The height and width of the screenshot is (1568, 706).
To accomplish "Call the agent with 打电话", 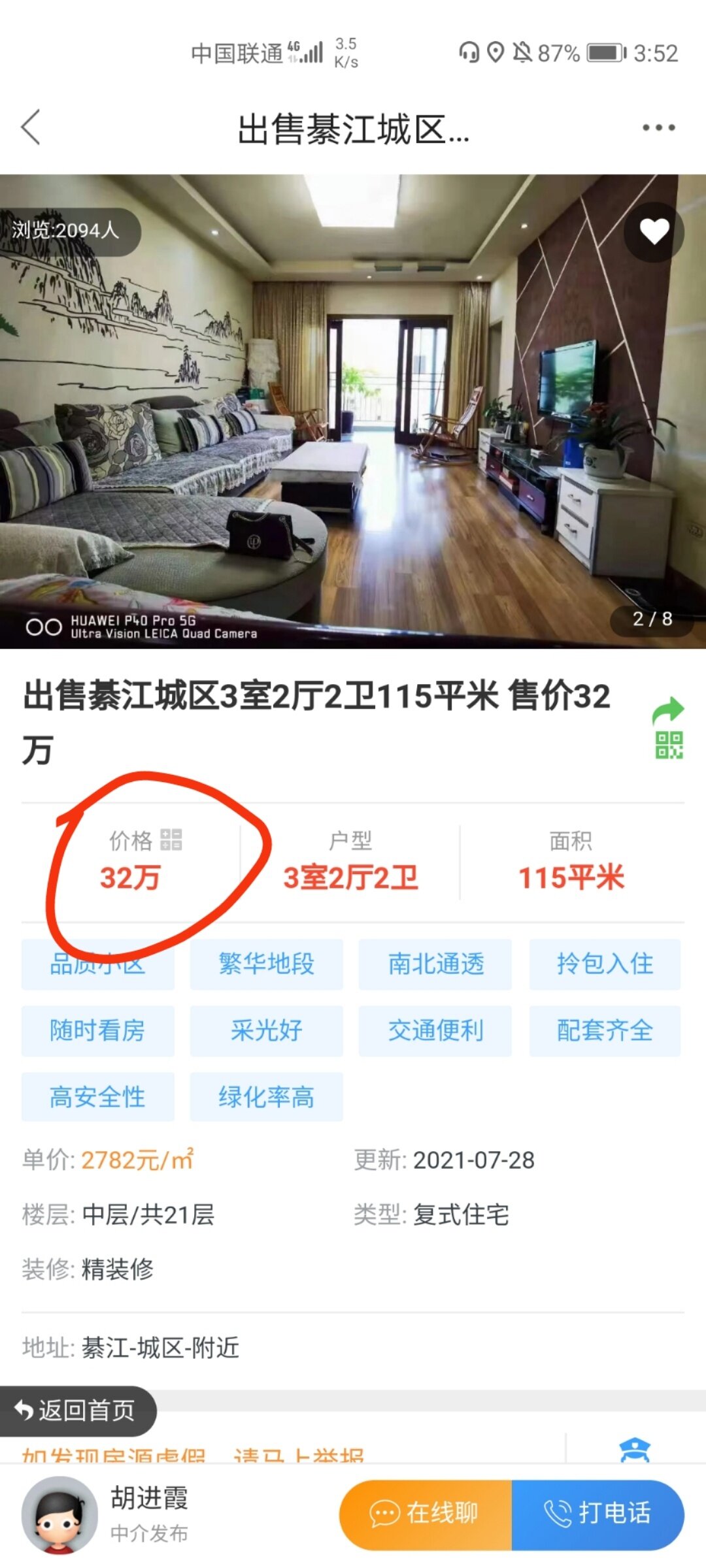I will click(597, 1513).
